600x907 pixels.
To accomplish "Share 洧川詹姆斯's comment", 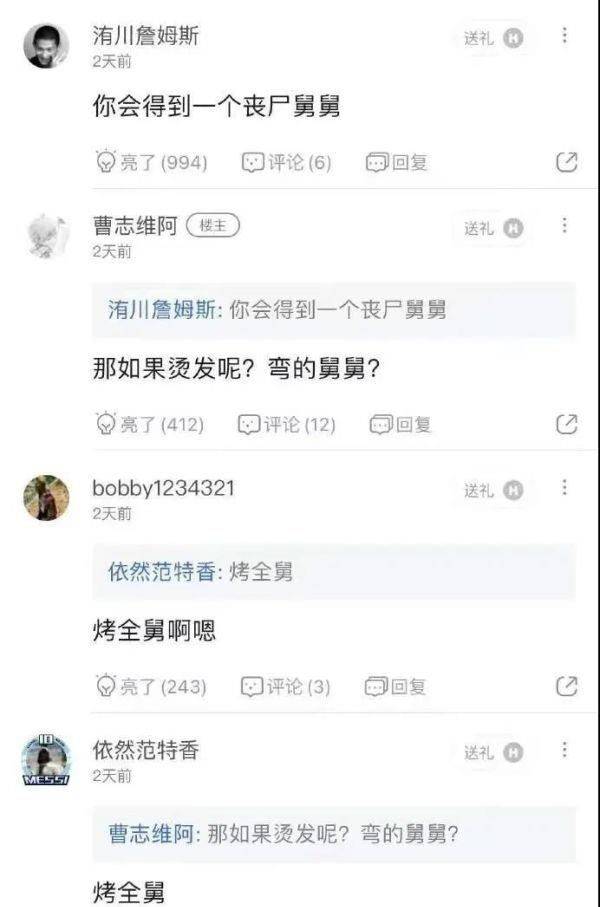I will pos(566,162).
